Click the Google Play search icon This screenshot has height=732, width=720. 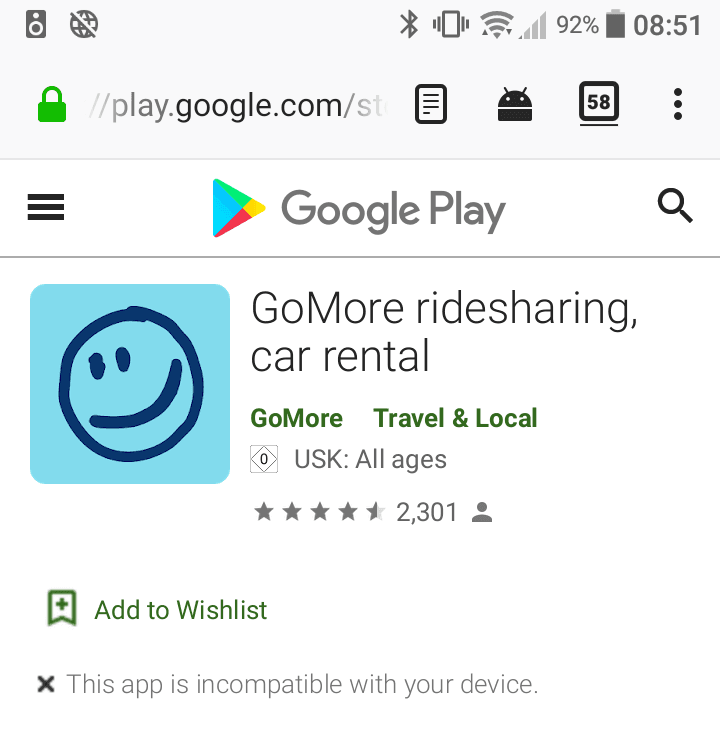[x=676, y=206]
